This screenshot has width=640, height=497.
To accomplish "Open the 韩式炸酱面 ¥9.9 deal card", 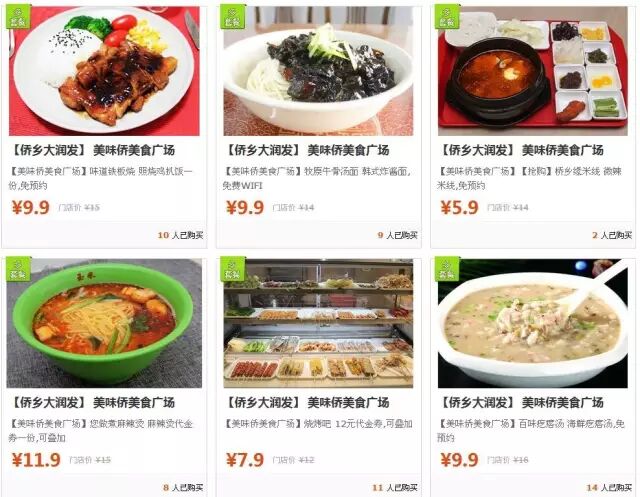I will pyautogui.click(x=318, y=72).
